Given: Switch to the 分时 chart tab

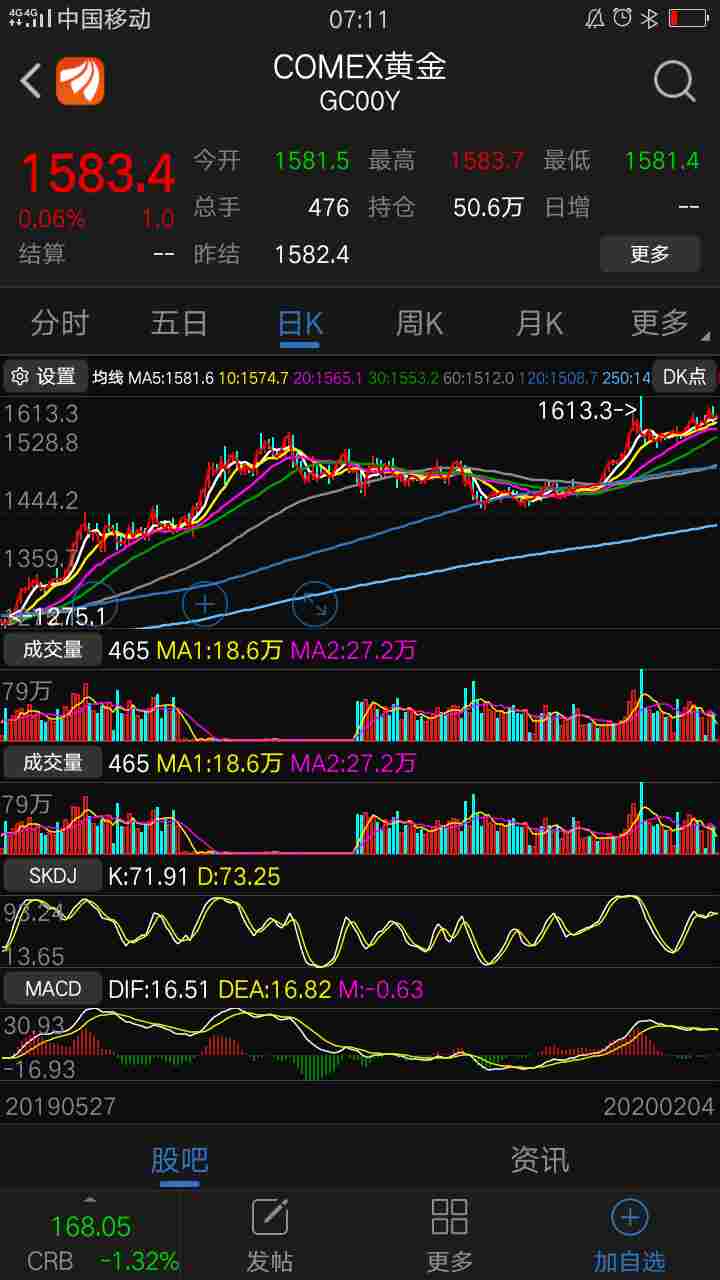Looking at the screenshot, I should [59, 323].
